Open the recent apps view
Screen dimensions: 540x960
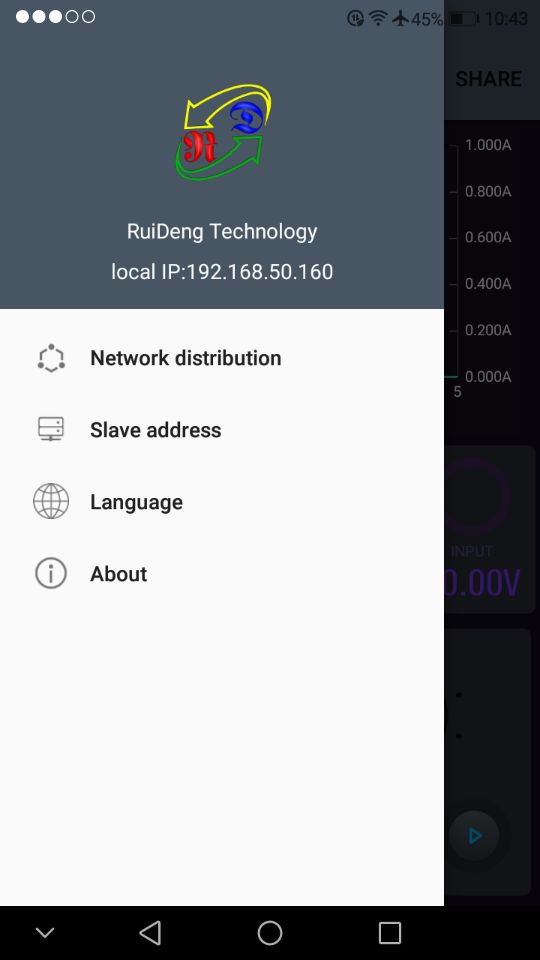click(389, 933)
